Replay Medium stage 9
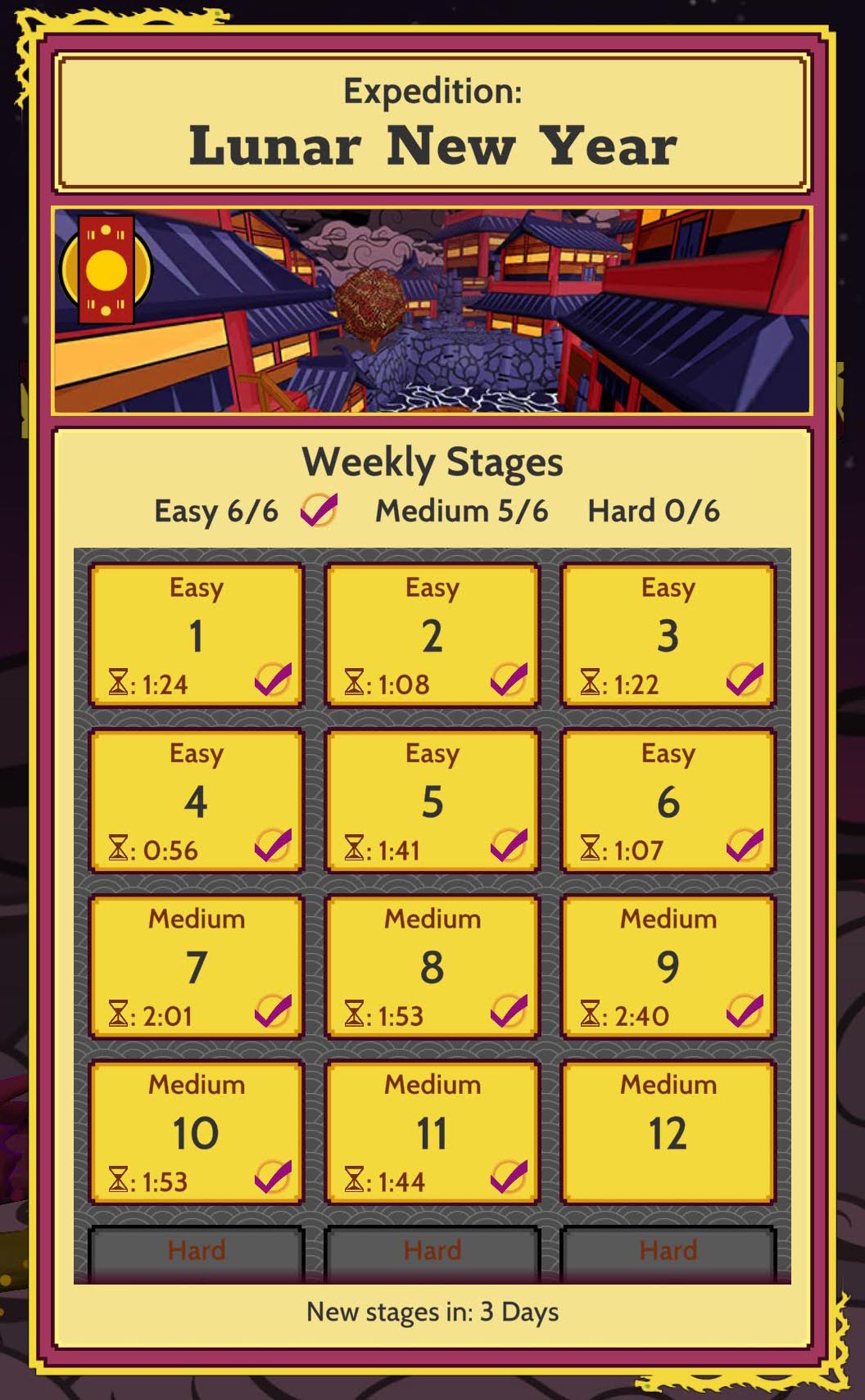The height and width of the screenshot is (1400, 865). click(668, 967)
